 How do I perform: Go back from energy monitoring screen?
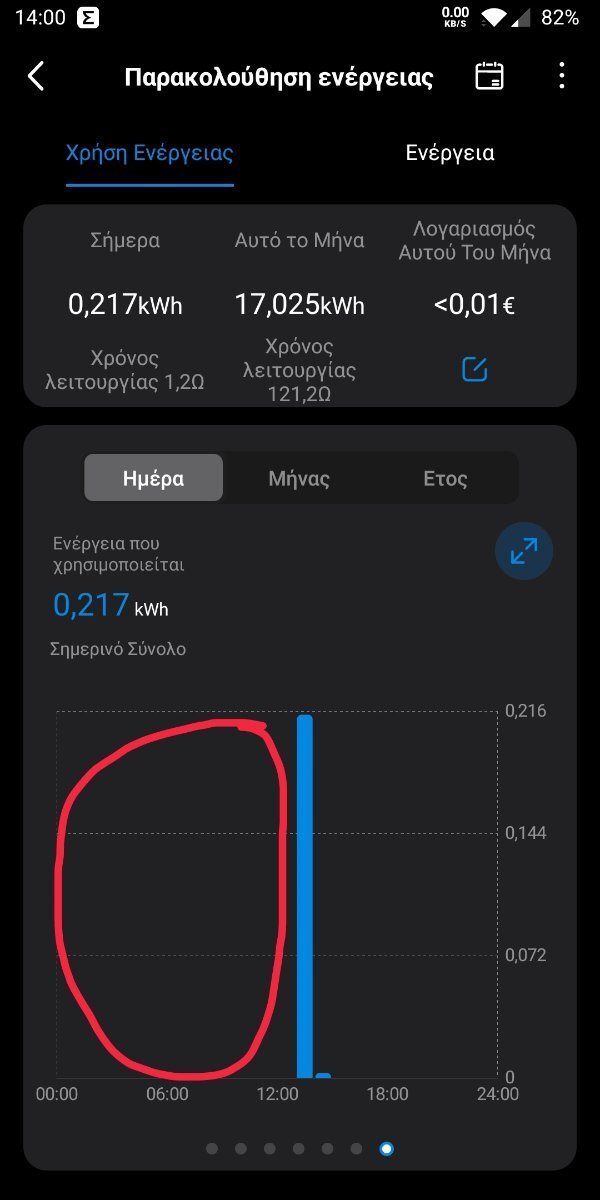tap(36, 77)
